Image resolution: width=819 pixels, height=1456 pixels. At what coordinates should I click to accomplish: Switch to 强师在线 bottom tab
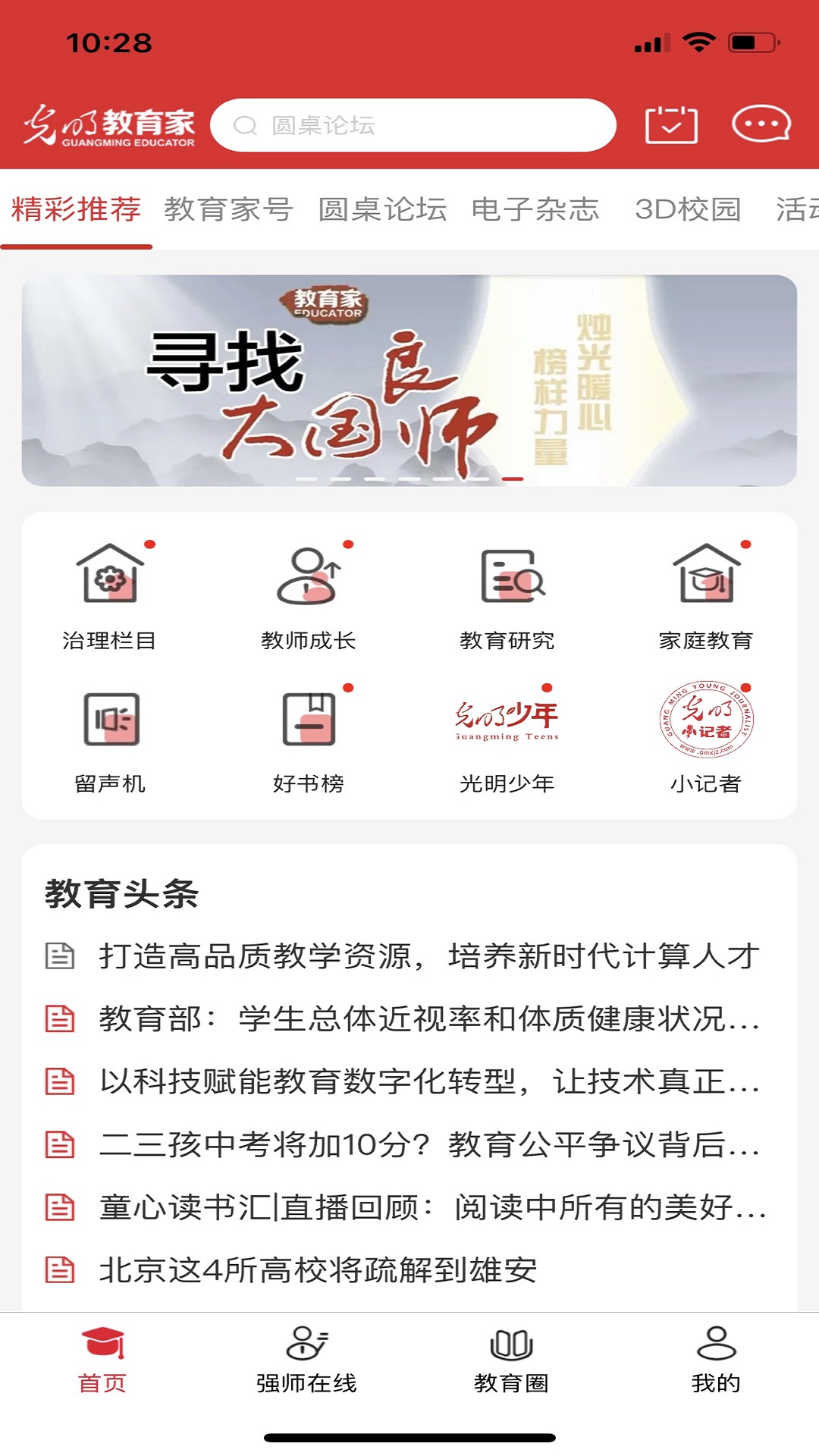(x=306, y=1360)
